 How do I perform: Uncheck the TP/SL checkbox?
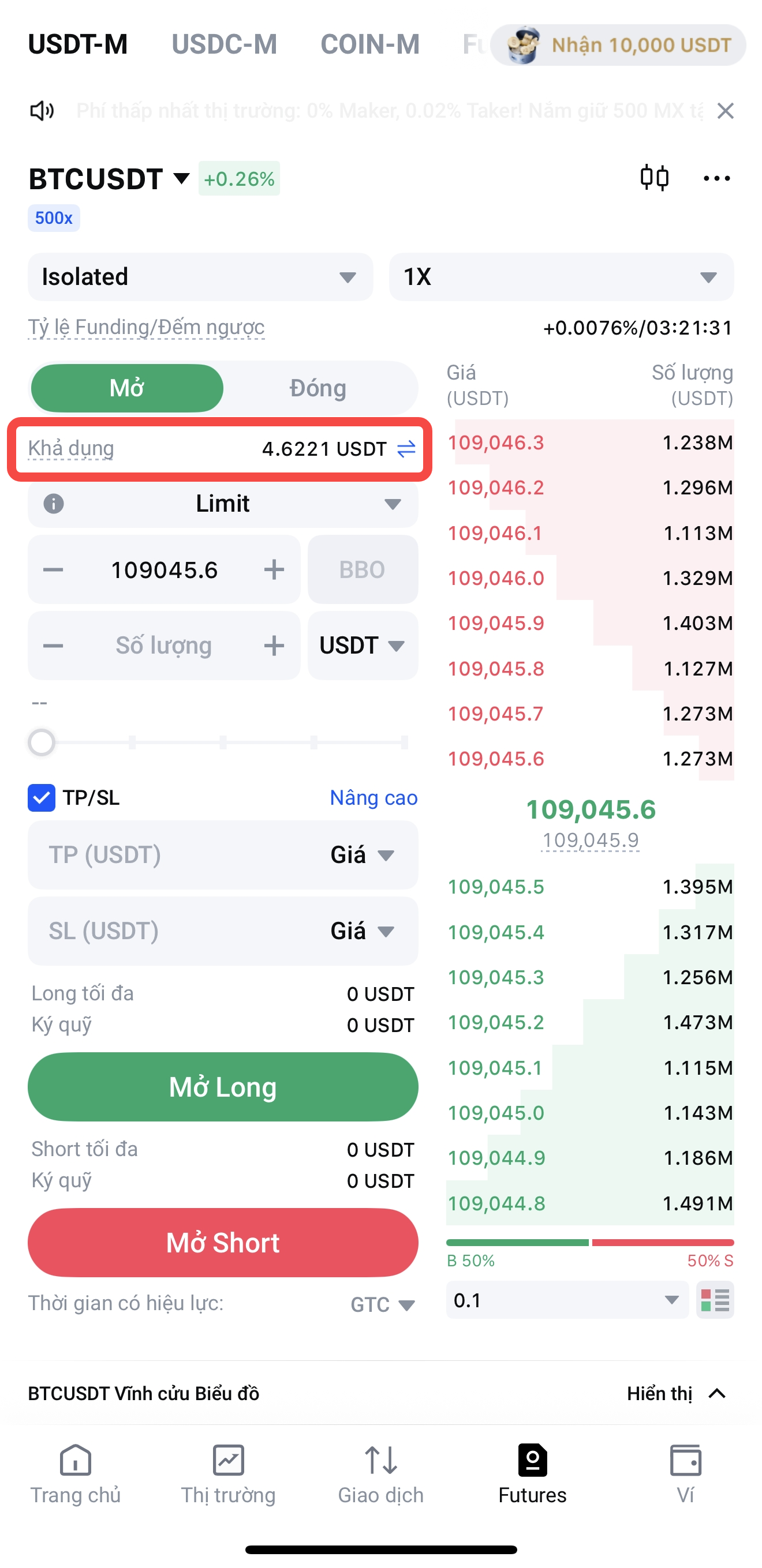(x=42, y=798)
